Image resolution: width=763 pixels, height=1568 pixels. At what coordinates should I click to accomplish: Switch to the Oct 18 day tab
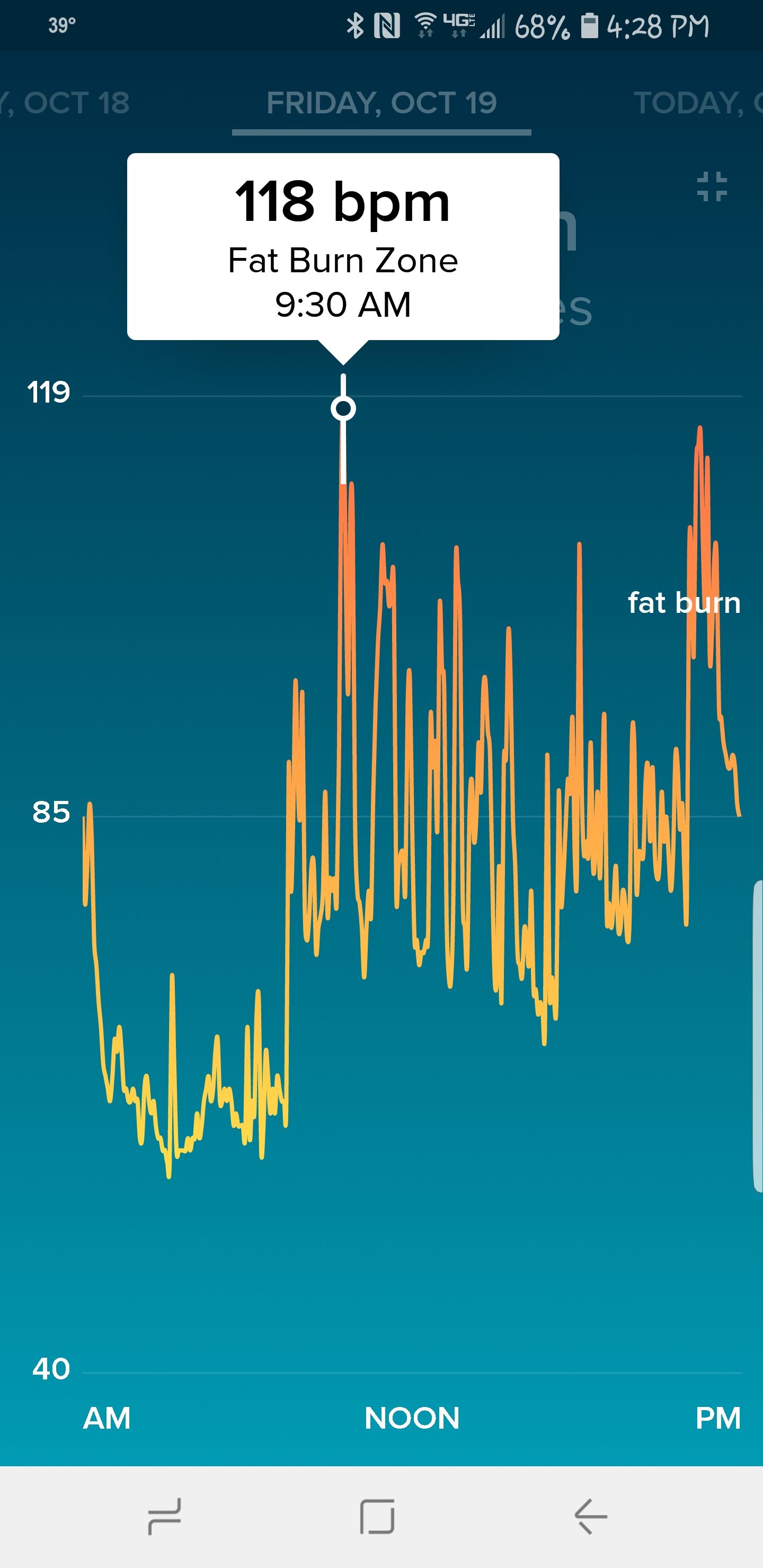click(67, 103)
